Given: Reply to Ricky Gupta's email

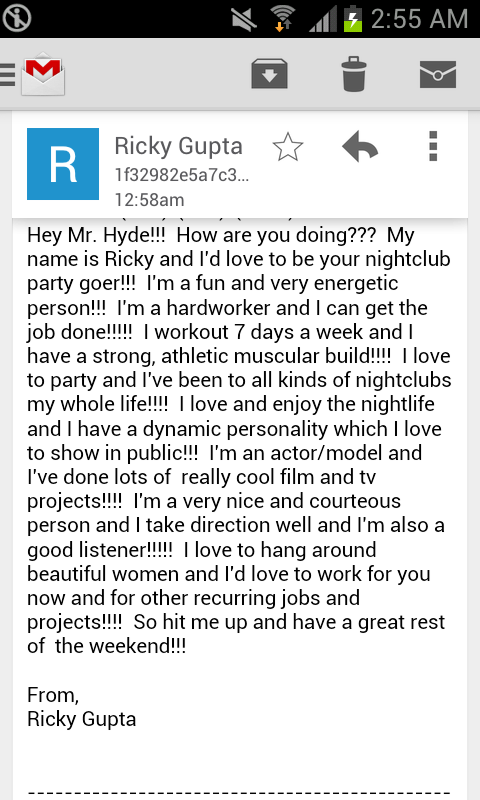Looking at the screenshot, I should coord(360,147).
